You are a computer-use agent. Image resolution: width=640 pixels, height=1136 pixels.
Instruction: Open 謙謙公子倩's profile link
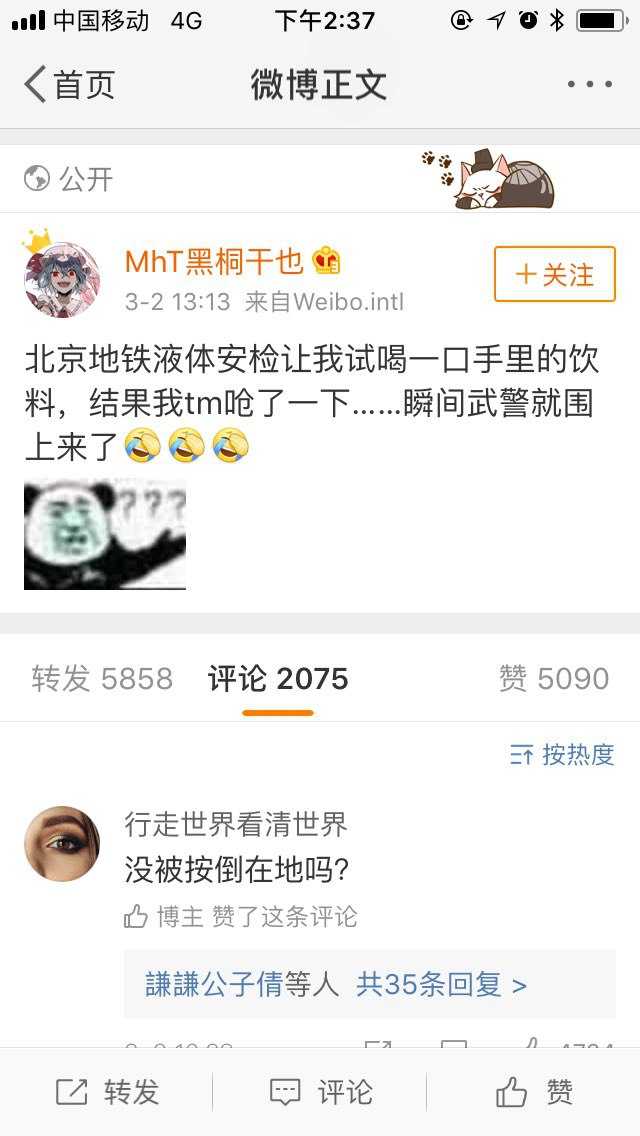(213, 985)
